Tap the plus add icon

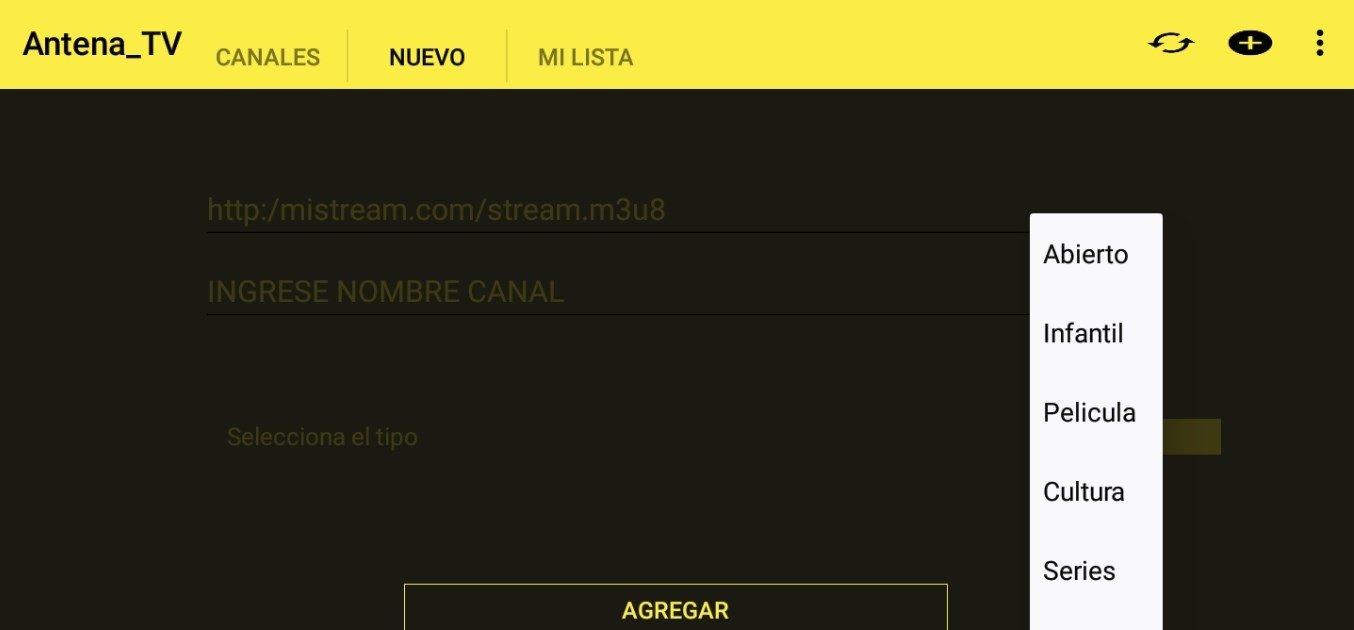(x=1250, y=43)
